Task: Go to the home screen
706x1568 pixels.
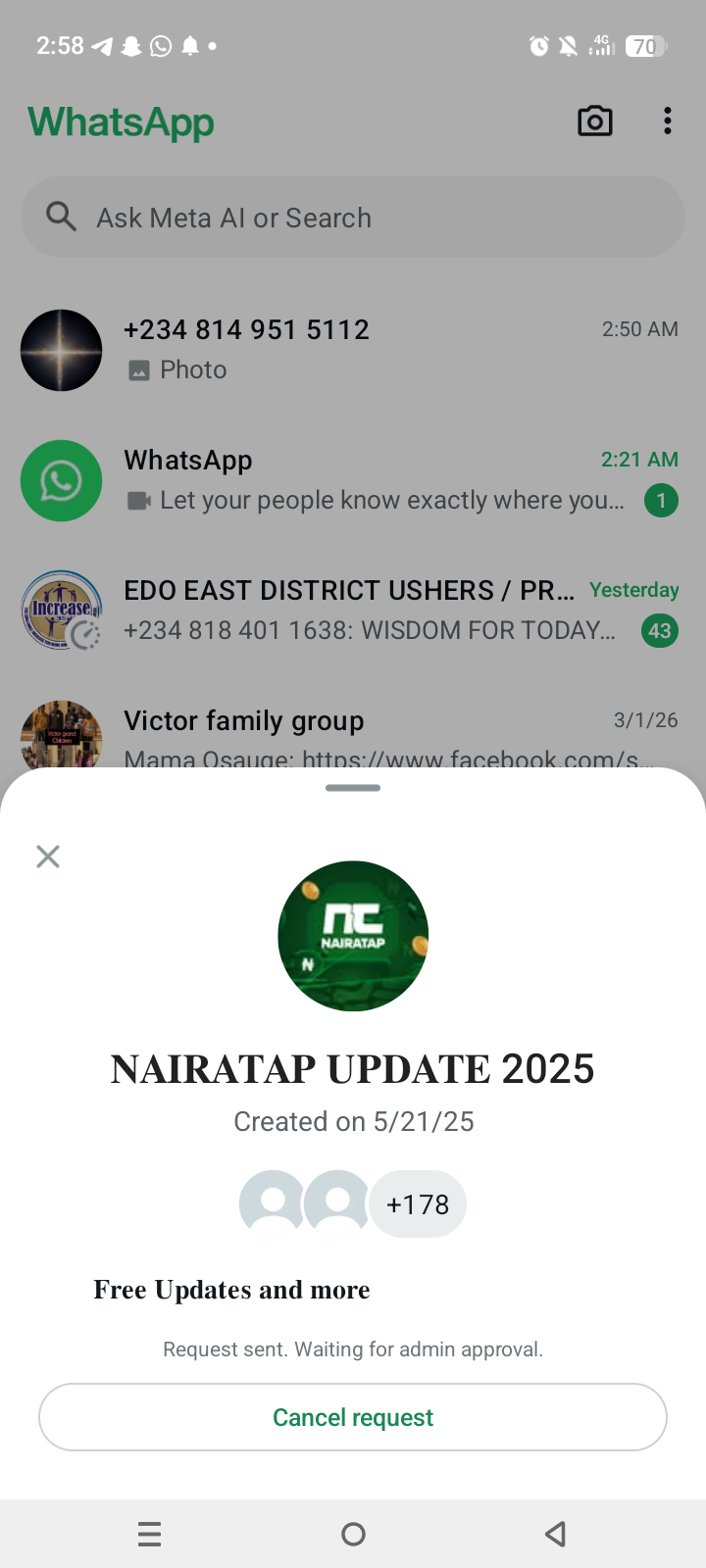Action: click(353, 1534)
